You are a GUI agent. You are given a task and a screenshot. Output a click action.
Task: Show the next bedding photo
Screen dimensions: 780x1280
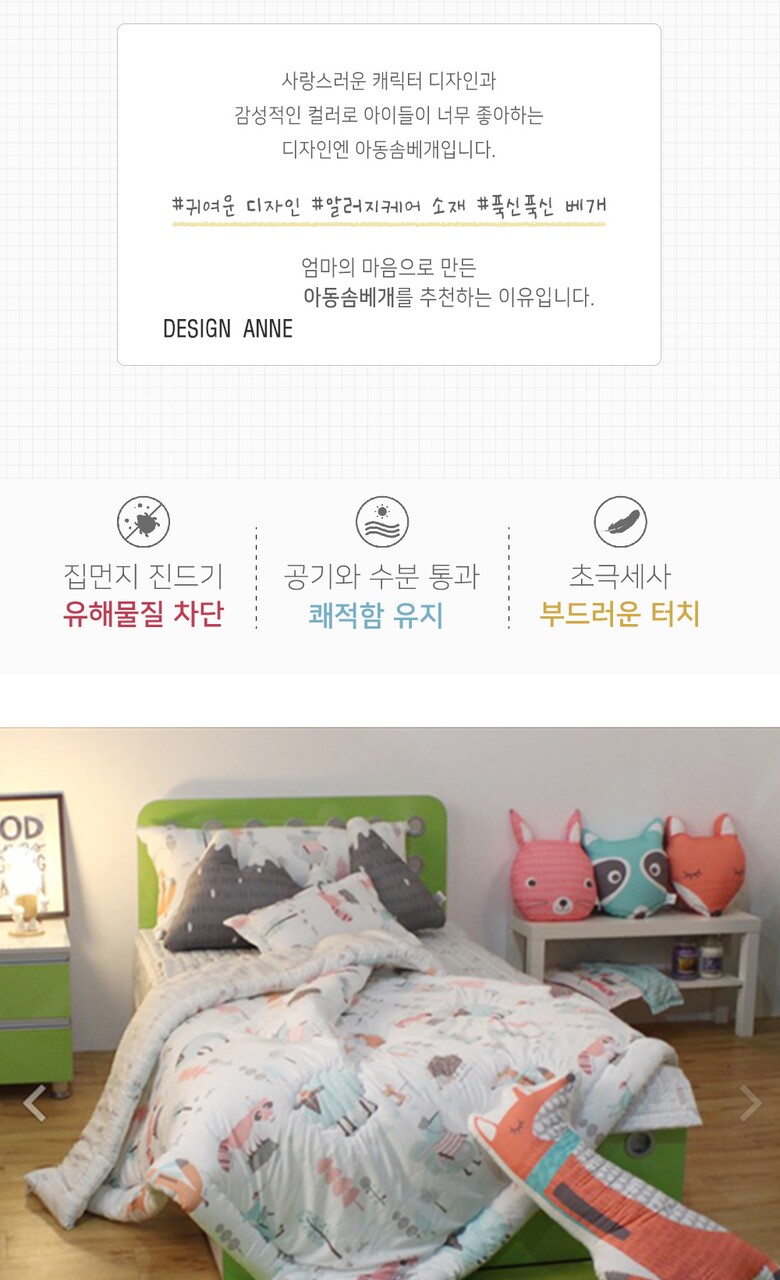(750, 1103)
